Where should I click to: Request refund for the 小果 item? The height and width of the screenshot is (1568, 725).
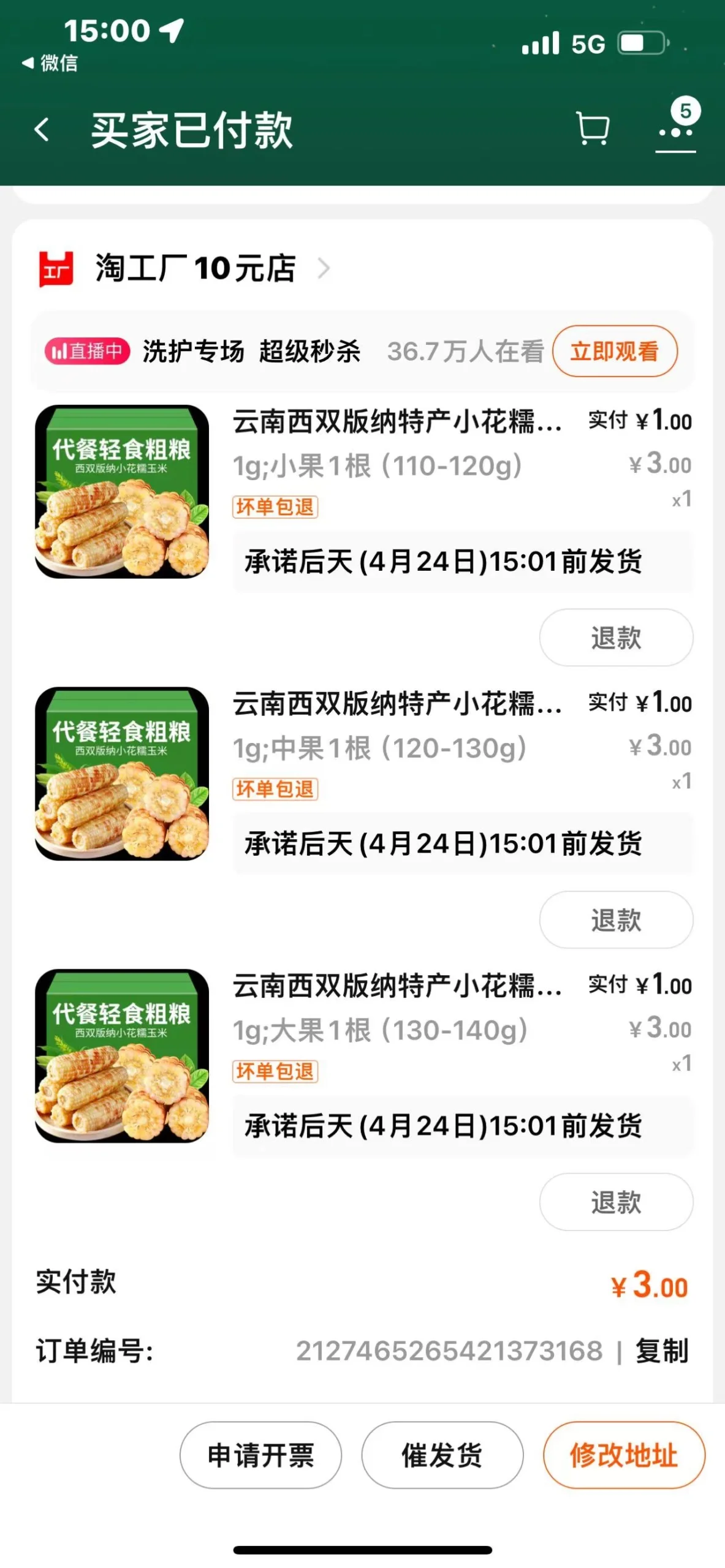[616, 638]
